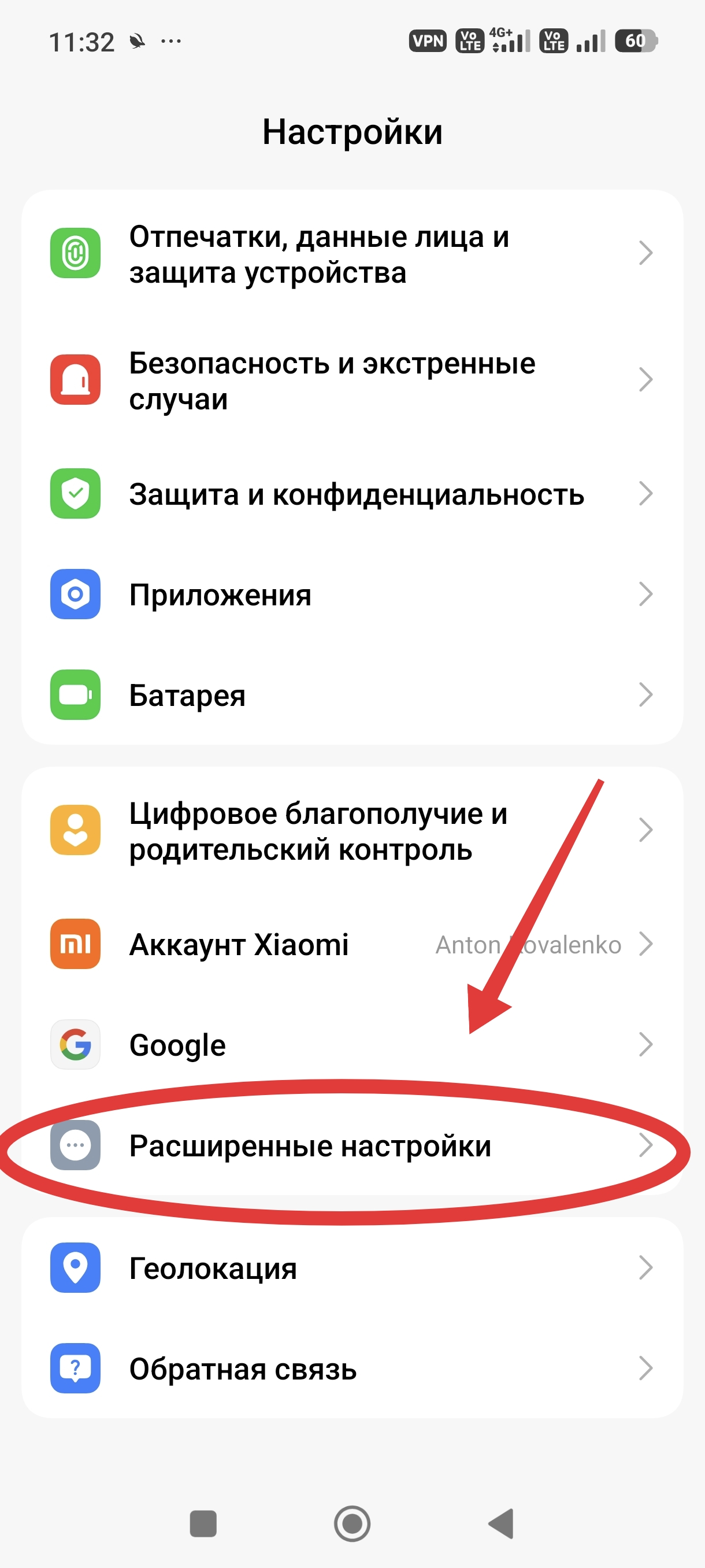Open Батарея settings

351,695
